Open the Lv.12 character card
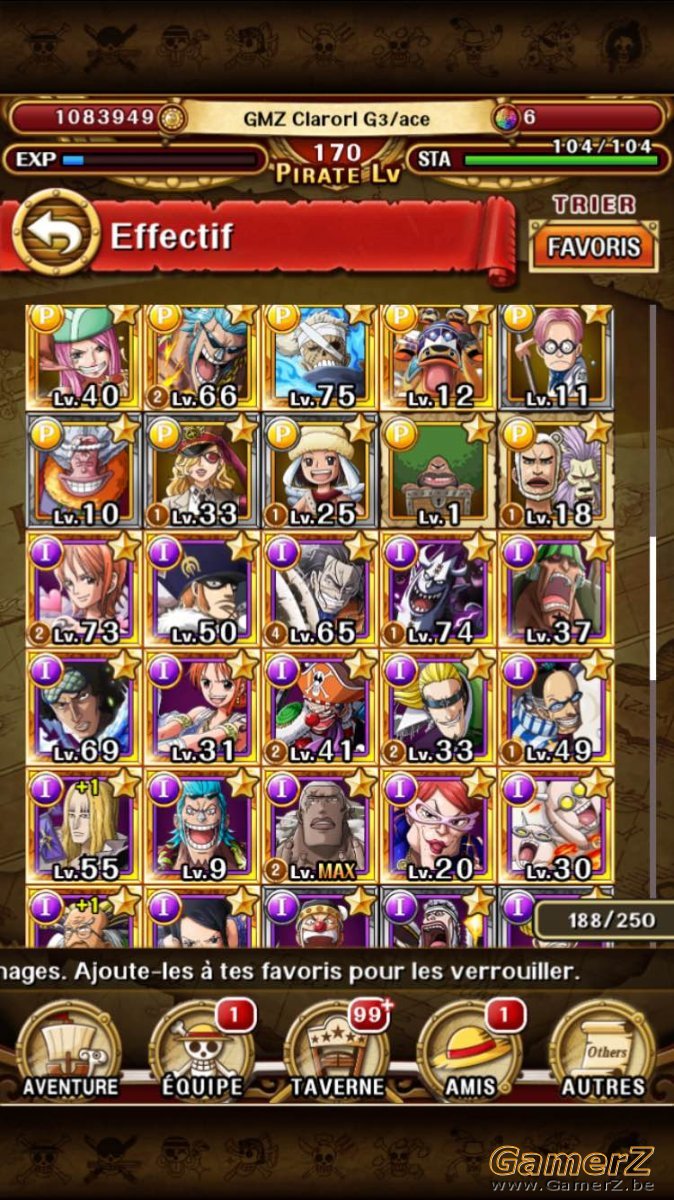The width and height of the screenshot is (674, 1200). (x=438, y=357)
